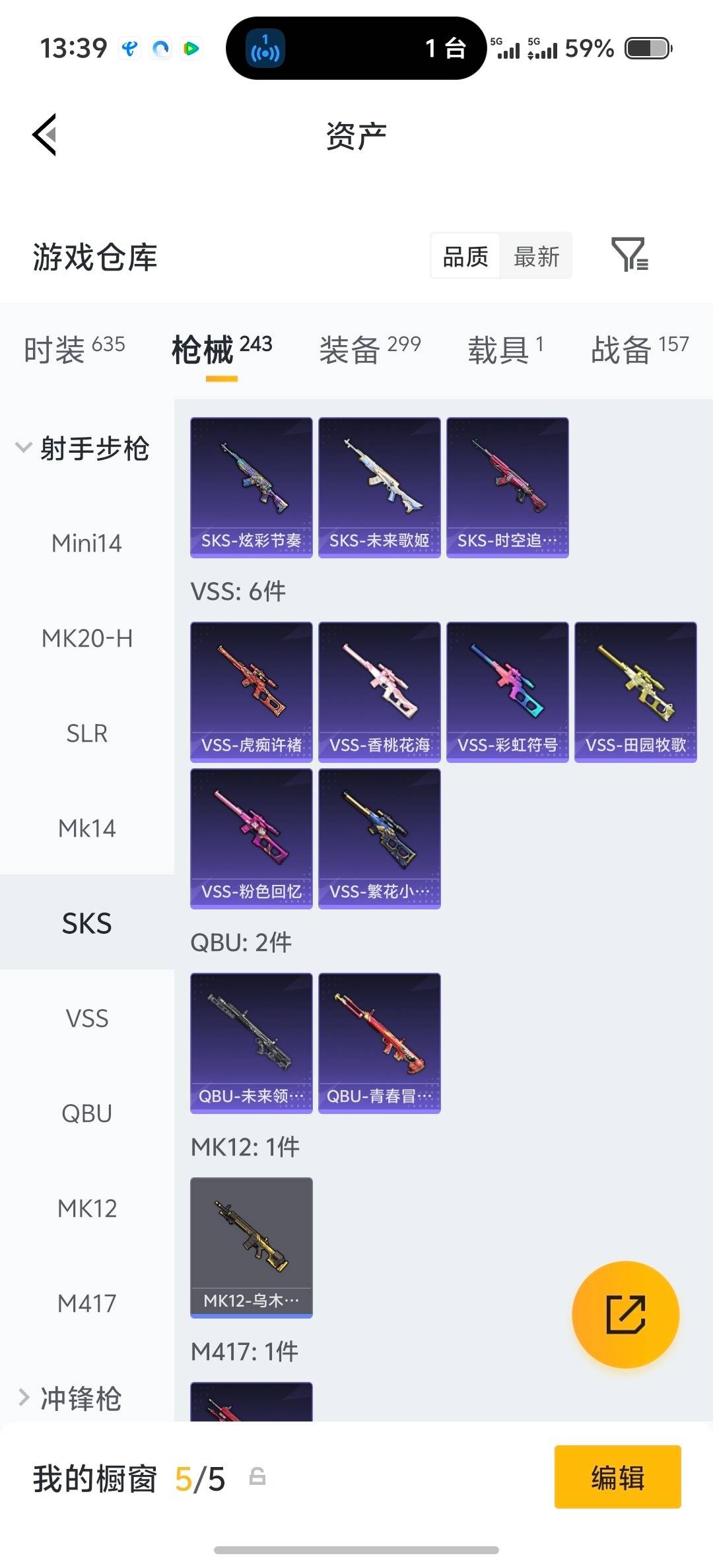Collapse the 射手步枪 category chevron

[24, 447]
